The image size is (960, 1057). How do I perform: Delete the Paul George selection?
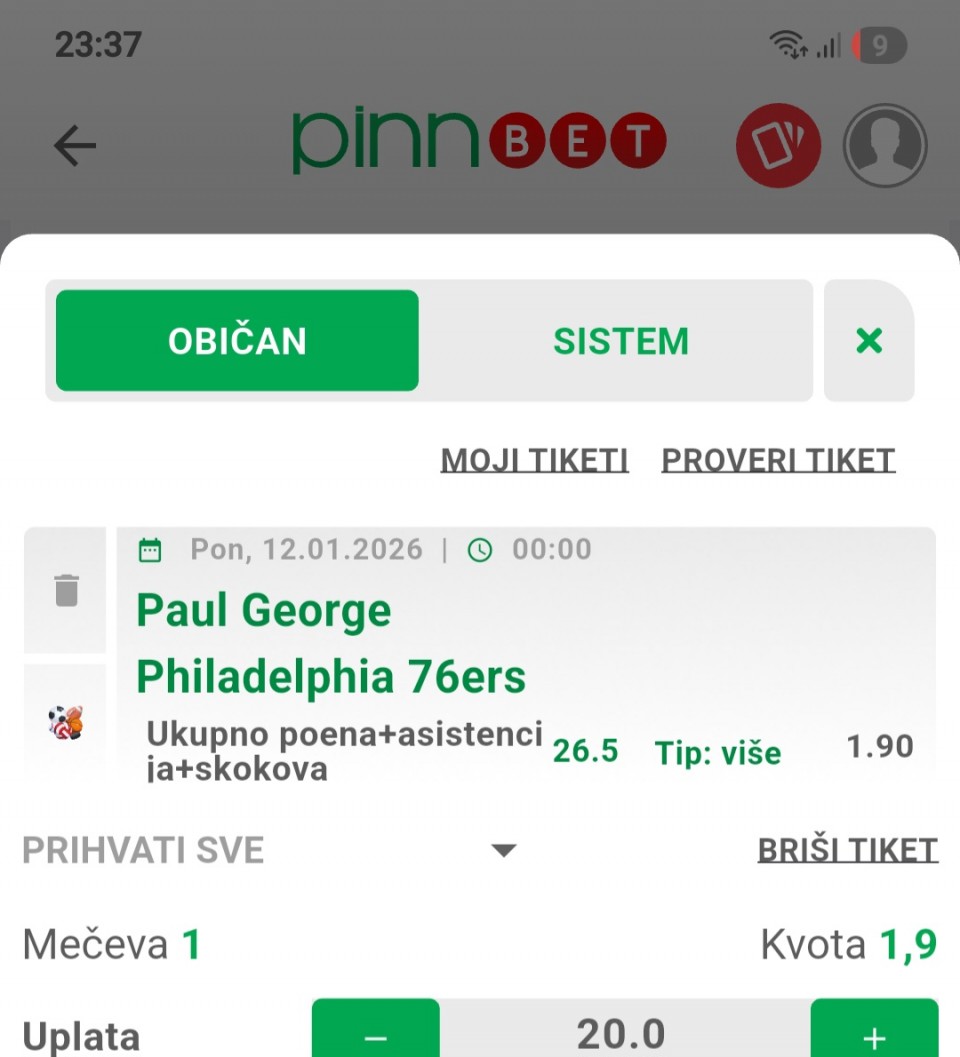click(66, 590)
